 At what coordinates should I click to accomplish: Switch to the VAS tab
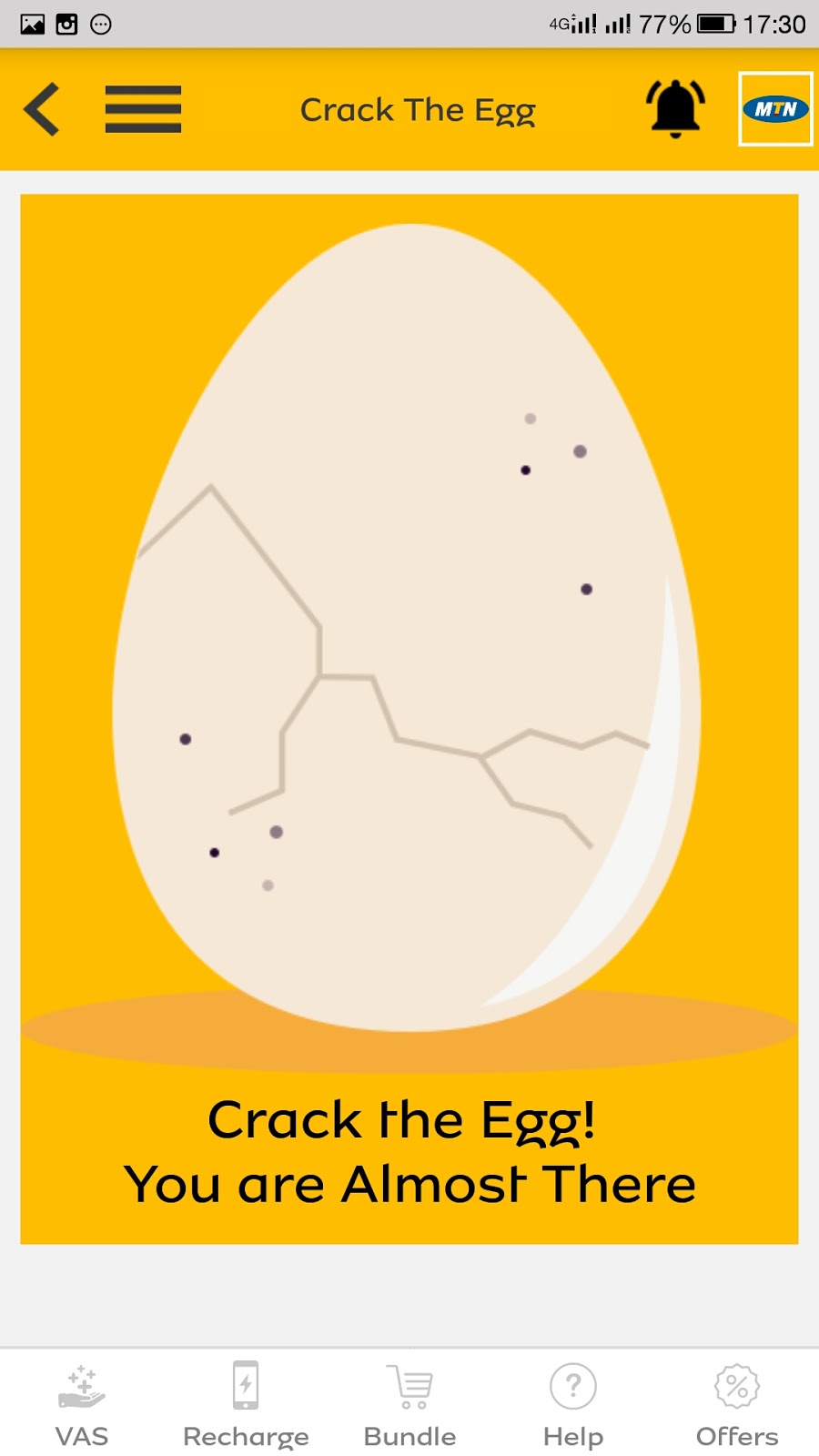pos(82,1406)
